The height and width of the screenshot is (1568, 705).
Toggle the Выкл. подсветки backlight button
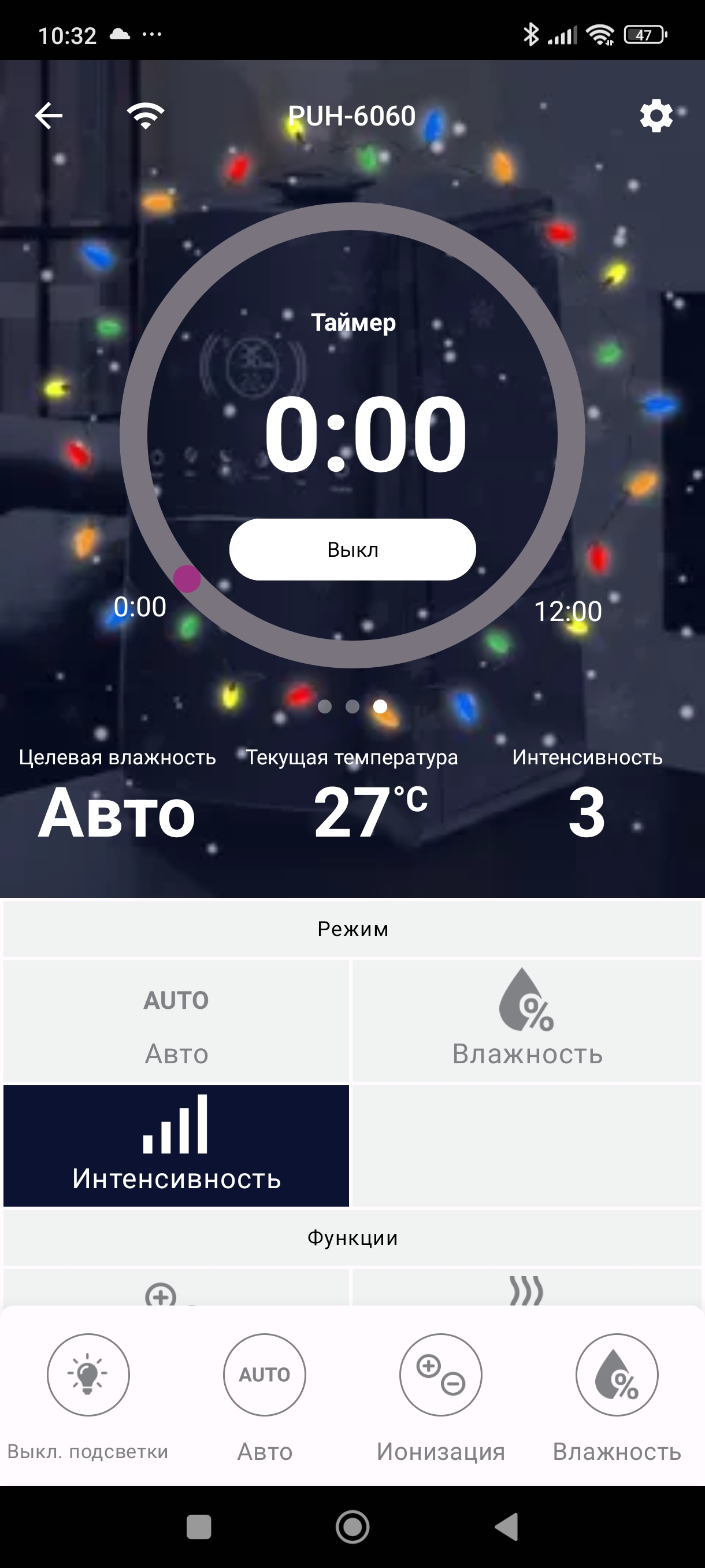click(x=88, y=1375)
